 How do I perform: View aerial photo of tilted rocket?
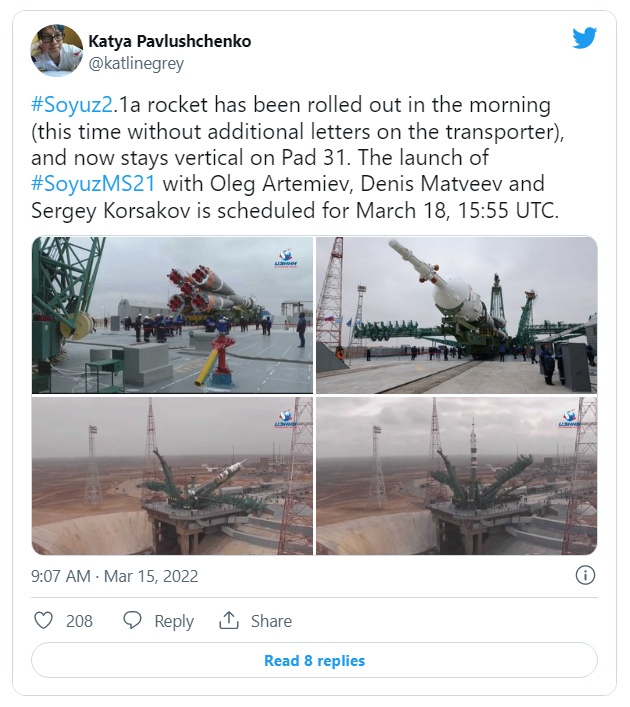coord(172,476)
